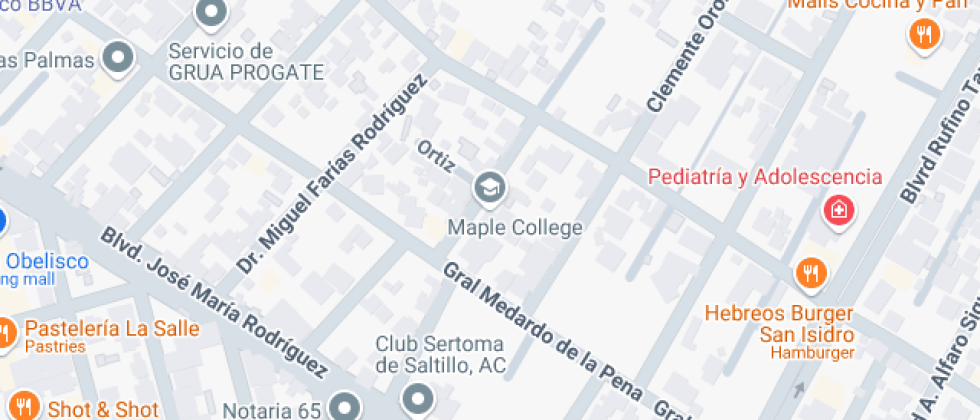Image resolution: width=980 pixels, height=420 pixels.
Task: Open Servicio de GRUA PROGATE marker
Action: 212,14
